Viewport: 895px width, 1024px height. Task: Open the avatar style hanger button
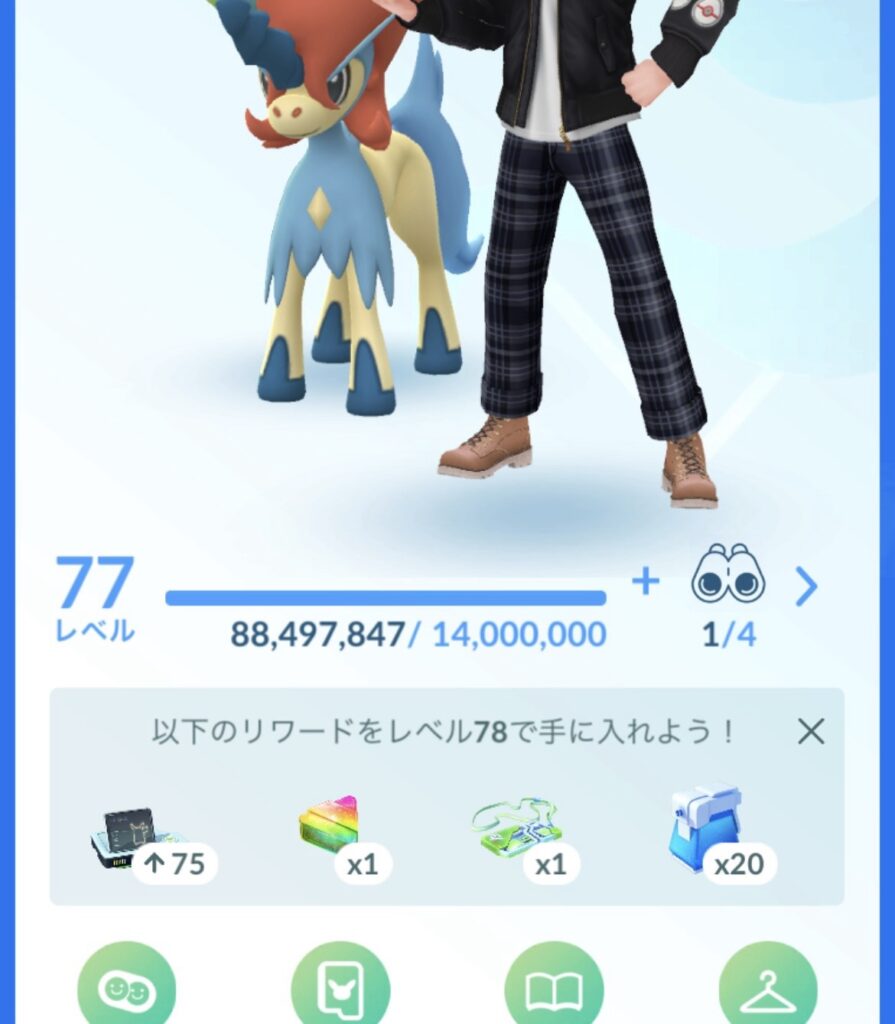[767, 989]
